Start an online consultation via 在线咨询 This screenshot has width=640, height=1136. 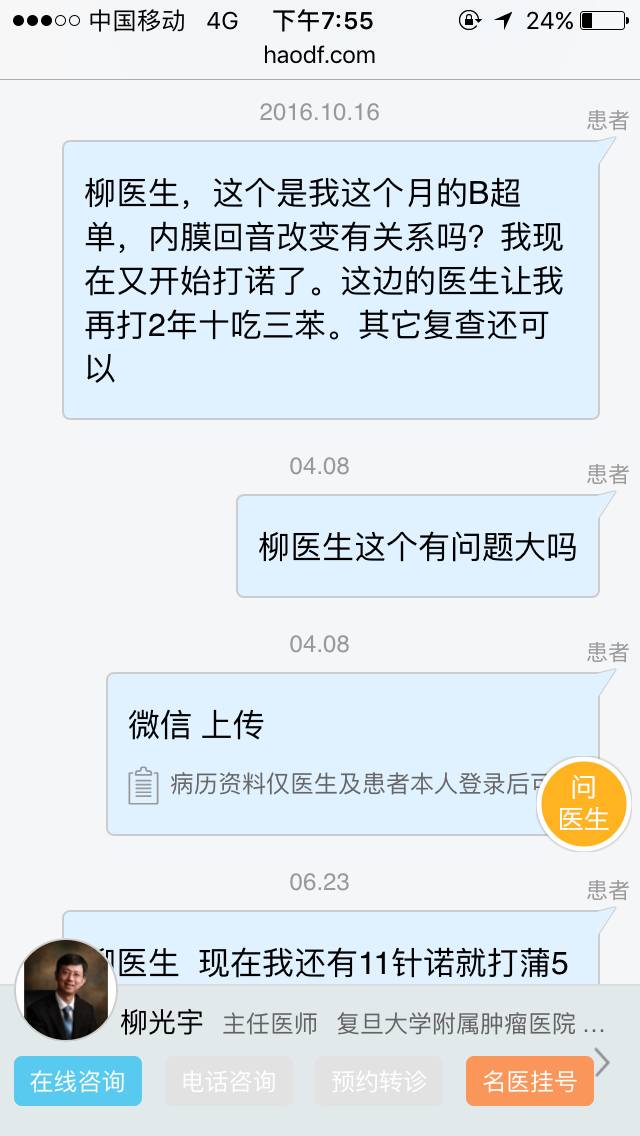(x=78, y=1081)
